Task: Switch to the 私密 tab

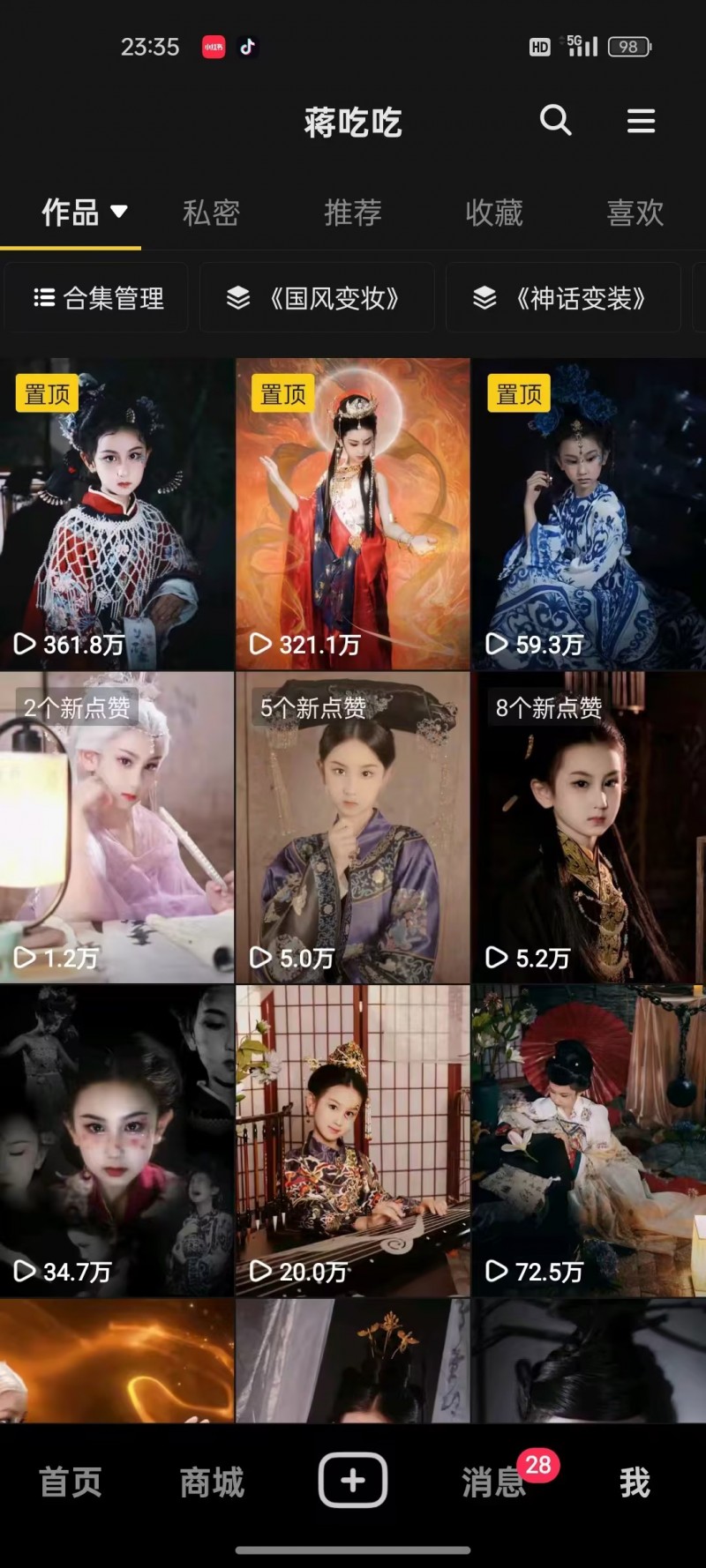Action: point(211,213)
